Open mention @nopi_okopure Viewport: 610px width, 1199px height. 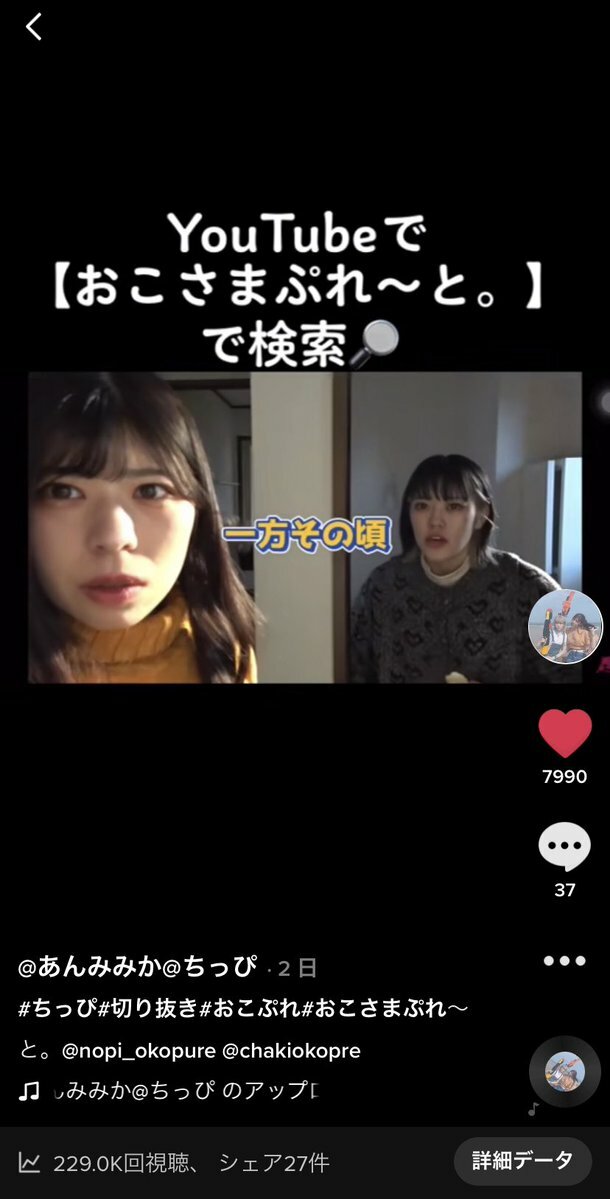click(x=138, y=1051)
